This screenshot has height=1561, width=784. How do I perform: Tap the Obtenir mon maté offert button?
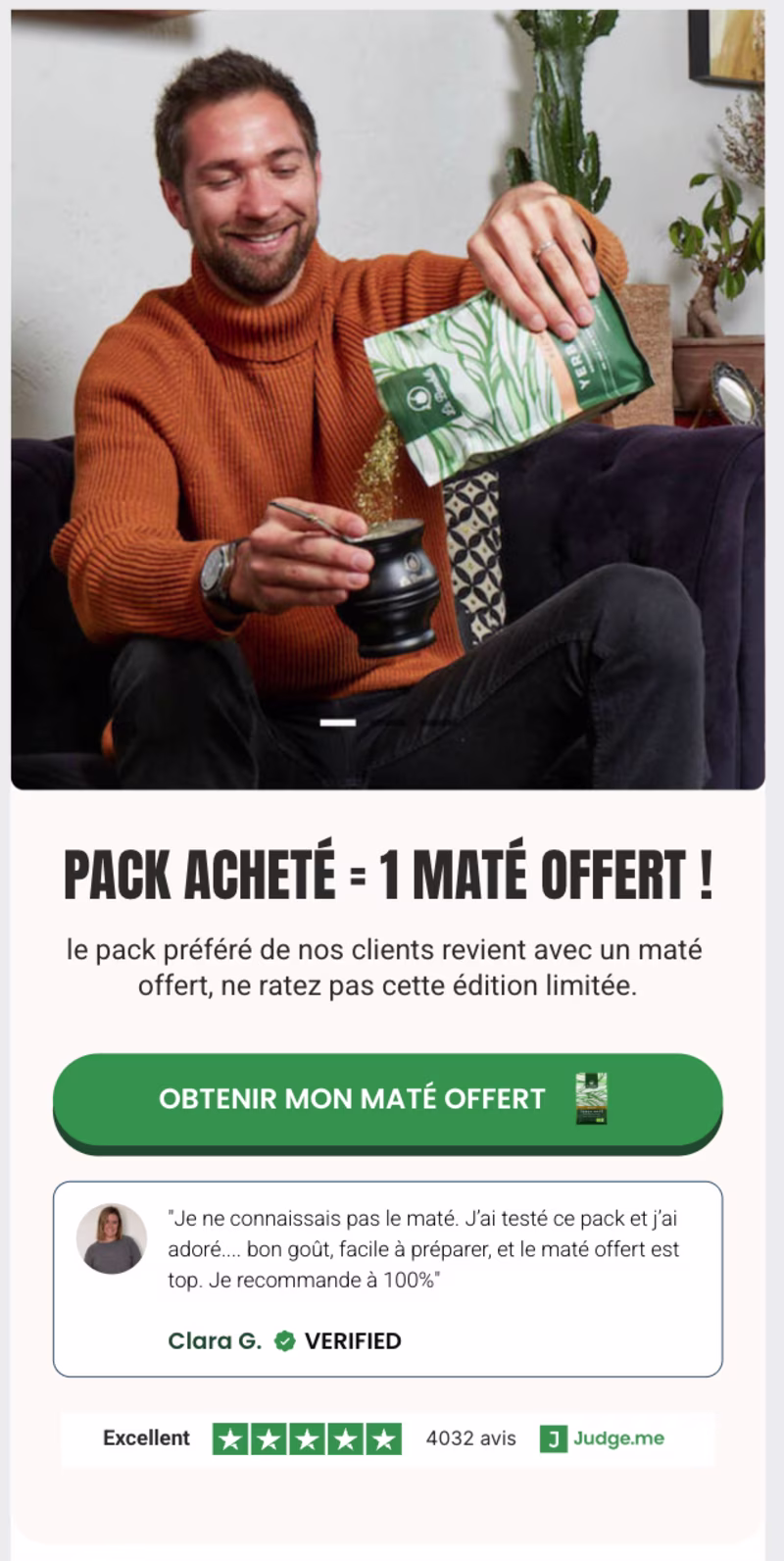pyautogui.click(x=387, y=1099)
